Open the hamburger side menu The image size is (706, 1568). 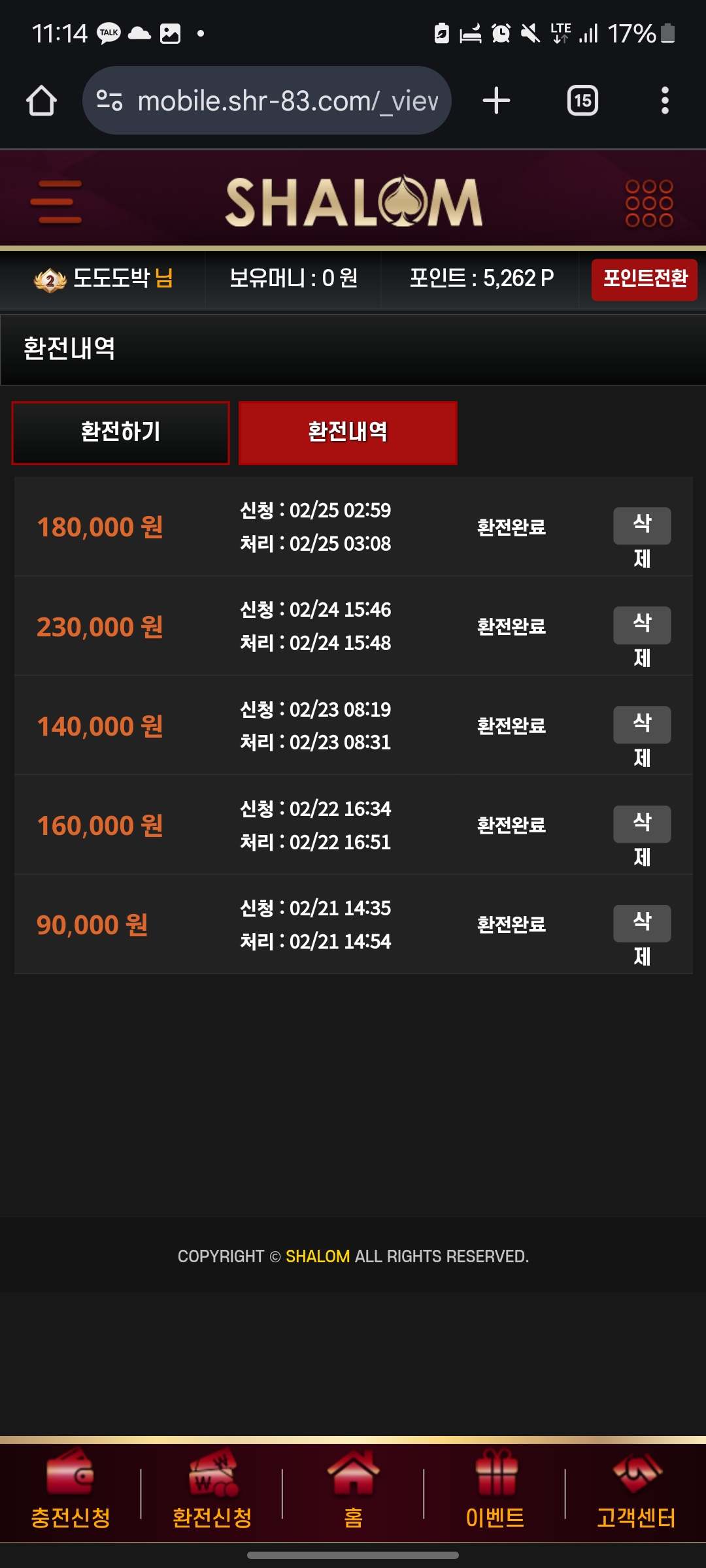[x=56, y=202]
